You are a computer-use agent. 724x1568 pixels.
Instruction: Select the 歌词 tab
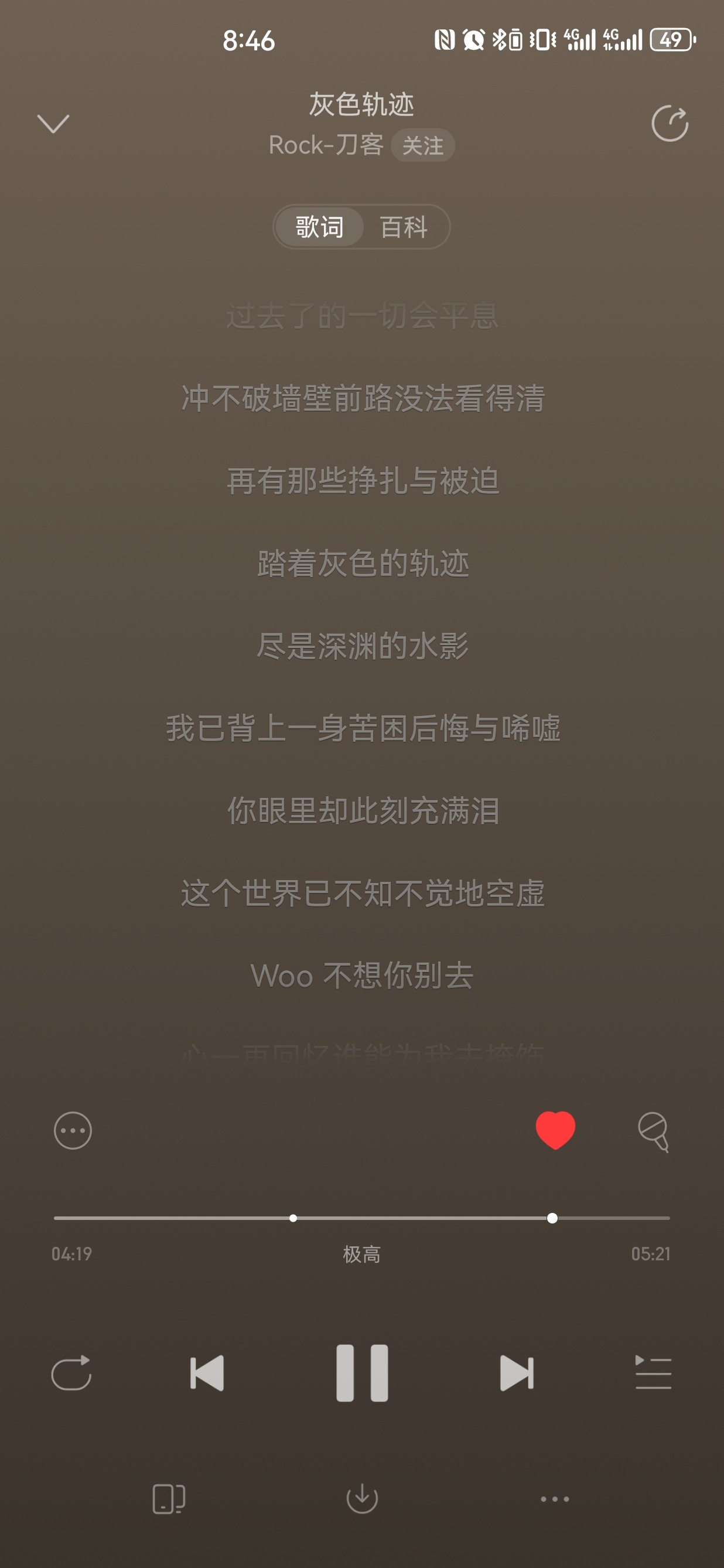click(320, 227)
